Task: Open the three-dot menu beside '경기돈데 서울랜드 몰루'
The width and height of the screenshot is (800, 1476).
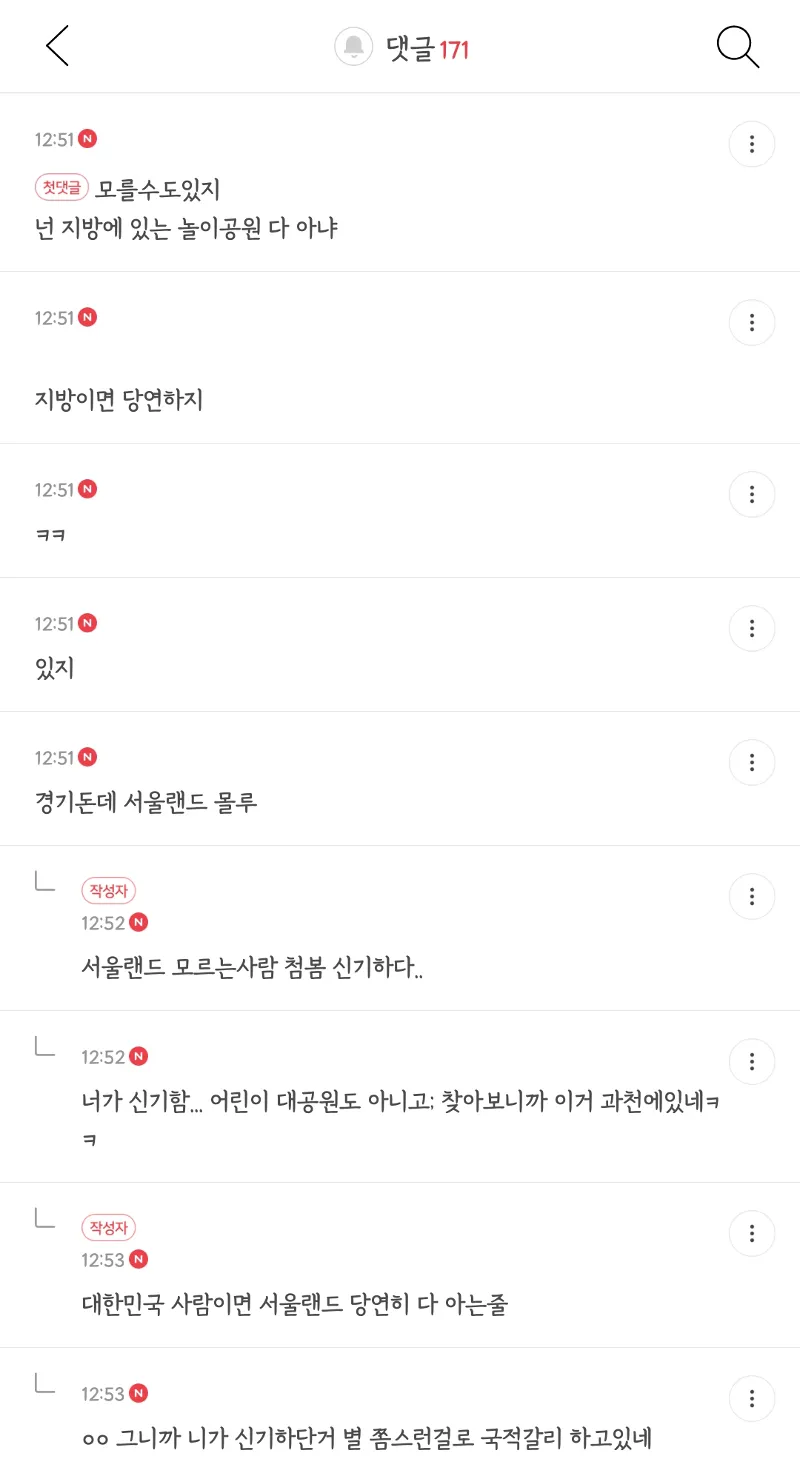Action: (752, 762)
